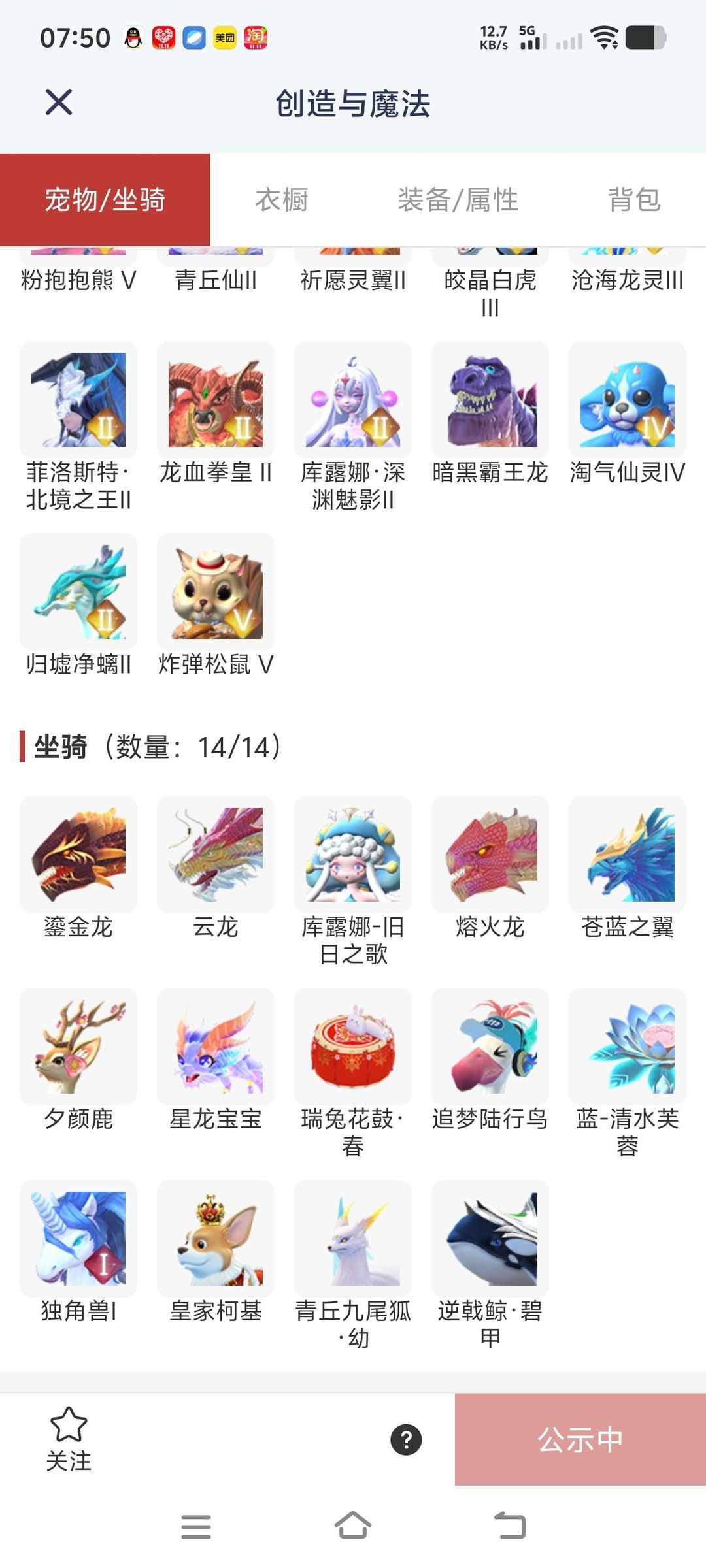Tap the 宠物/坐骑 tab
The image size is (706, 1568).
(x=105, y=199)
